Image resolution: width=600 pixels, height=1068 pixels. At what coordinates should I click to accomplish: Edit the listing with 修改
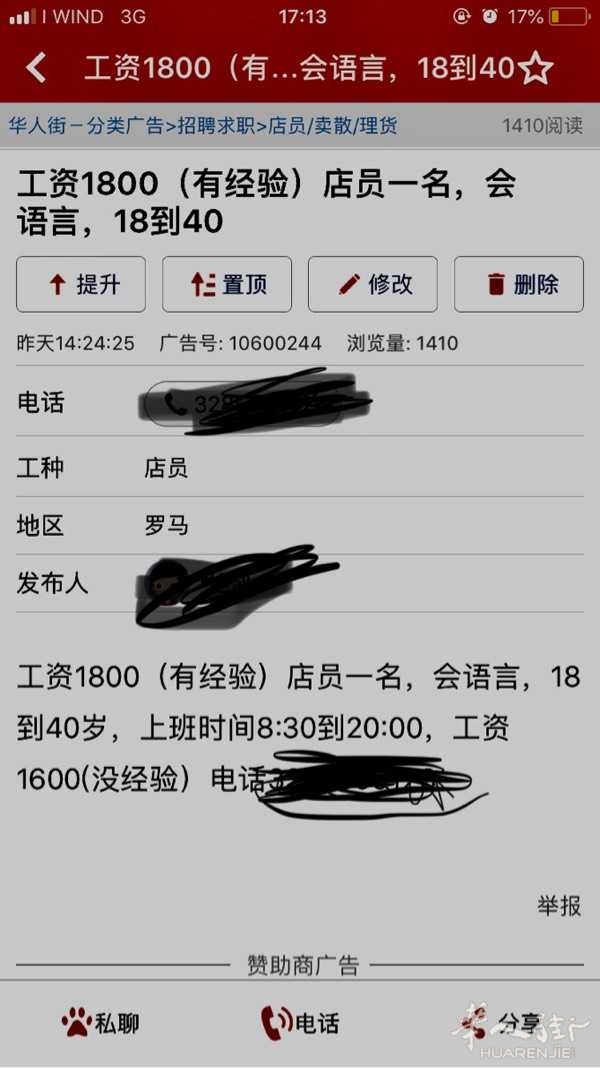373,284
